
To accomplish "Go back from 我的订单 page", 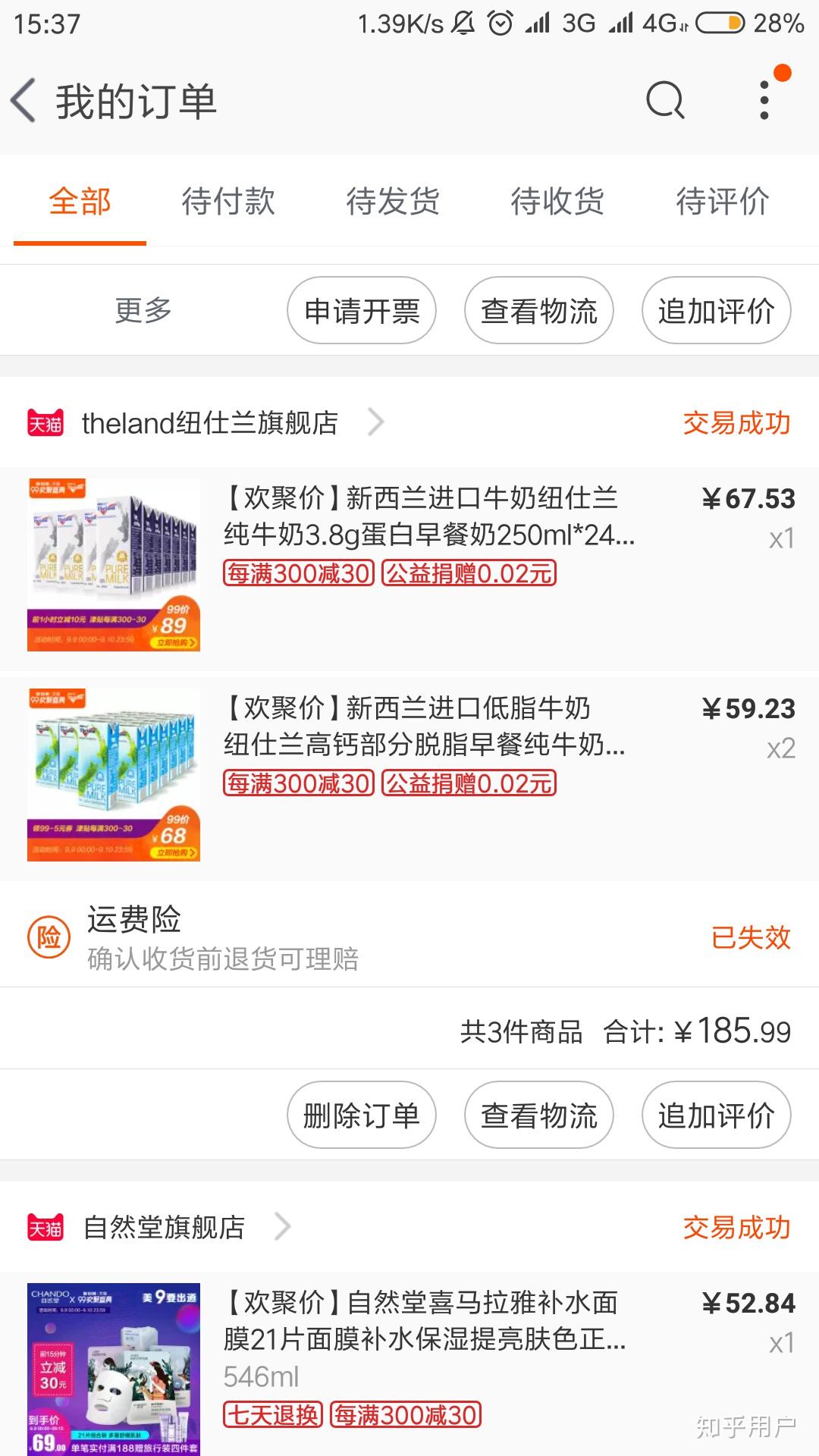I will pos(24,101).
